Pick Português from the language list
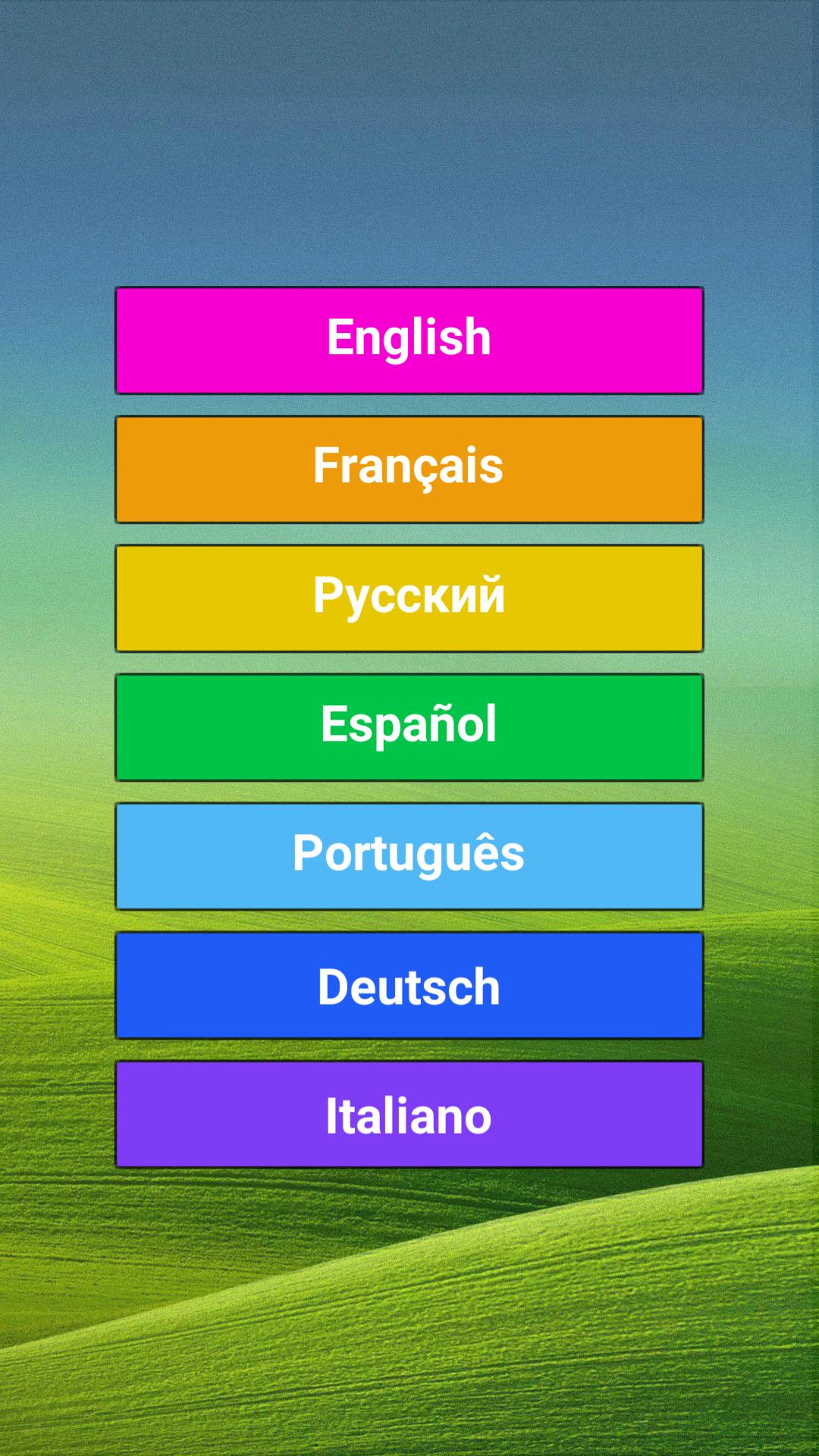The height and width of the screenshot is (1456, 819). point(409,856)
